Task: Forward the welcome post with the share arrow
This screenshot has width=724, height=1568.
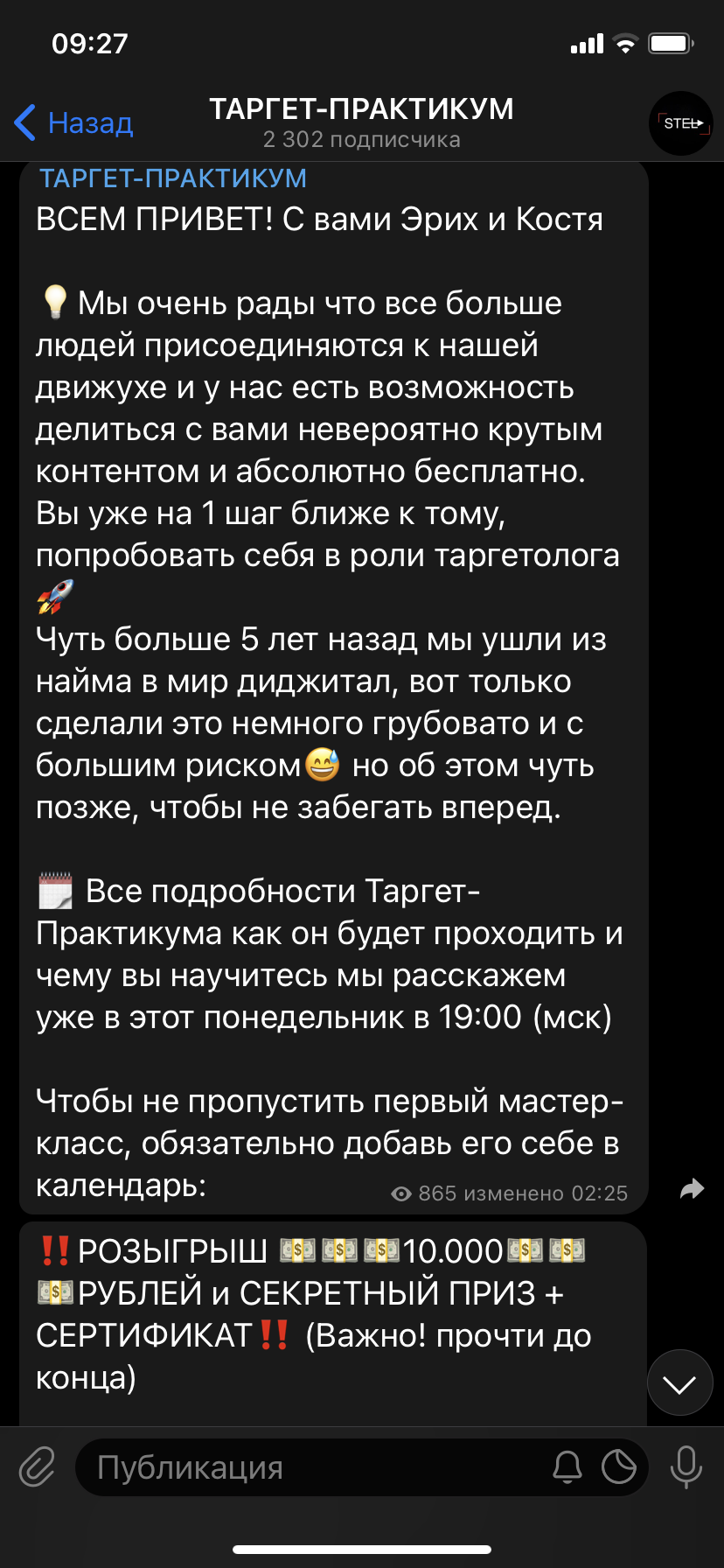Action: click(x=692, y=1188)
